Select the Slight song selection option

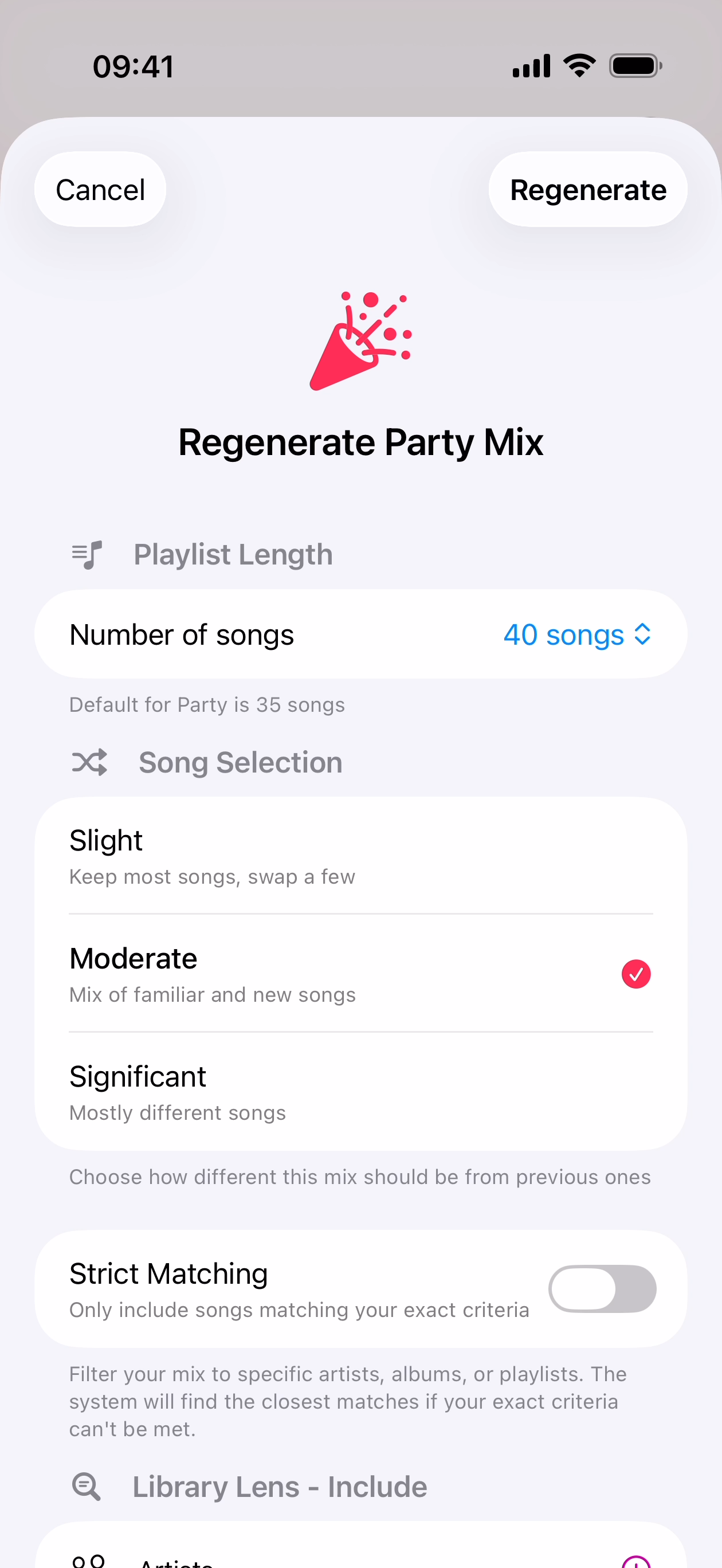(360, 855)
